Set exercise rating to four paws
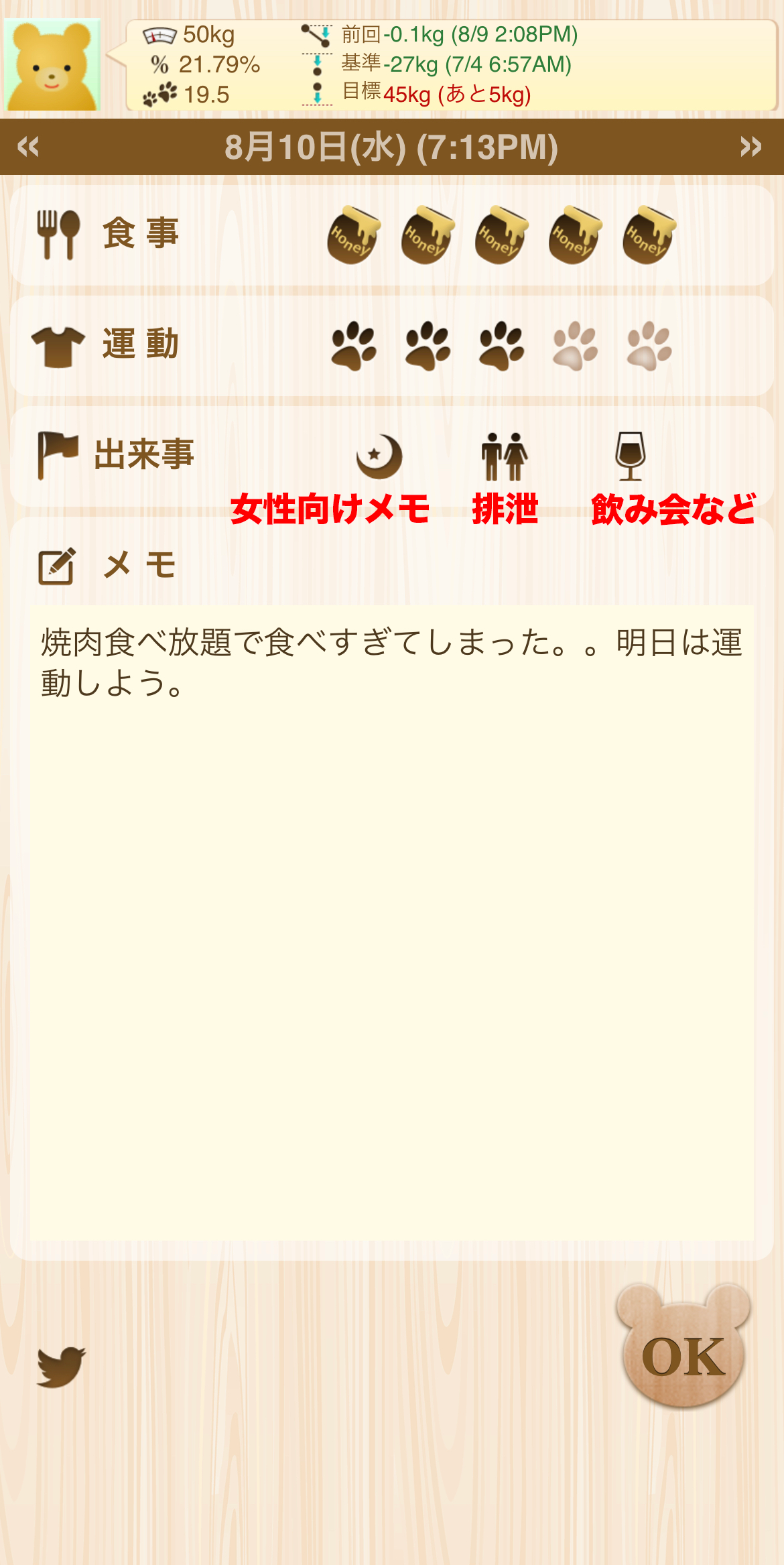The image size is (784, 1565). pos(575,346)
